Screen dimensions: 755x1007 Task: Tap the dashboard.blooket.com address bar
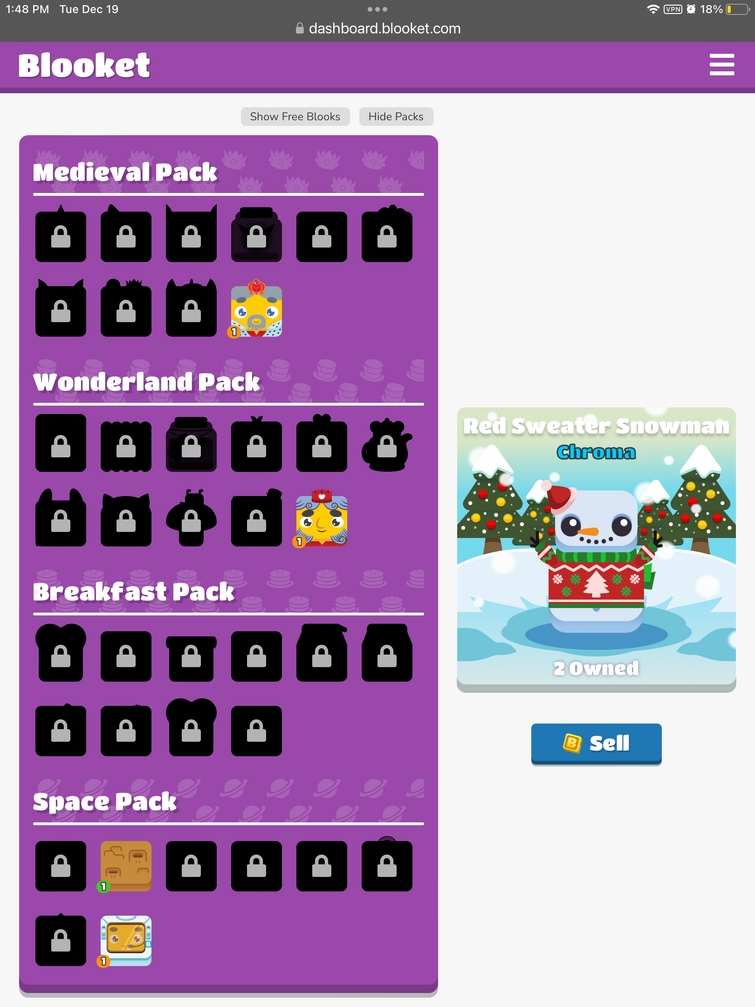coord(377,29)
